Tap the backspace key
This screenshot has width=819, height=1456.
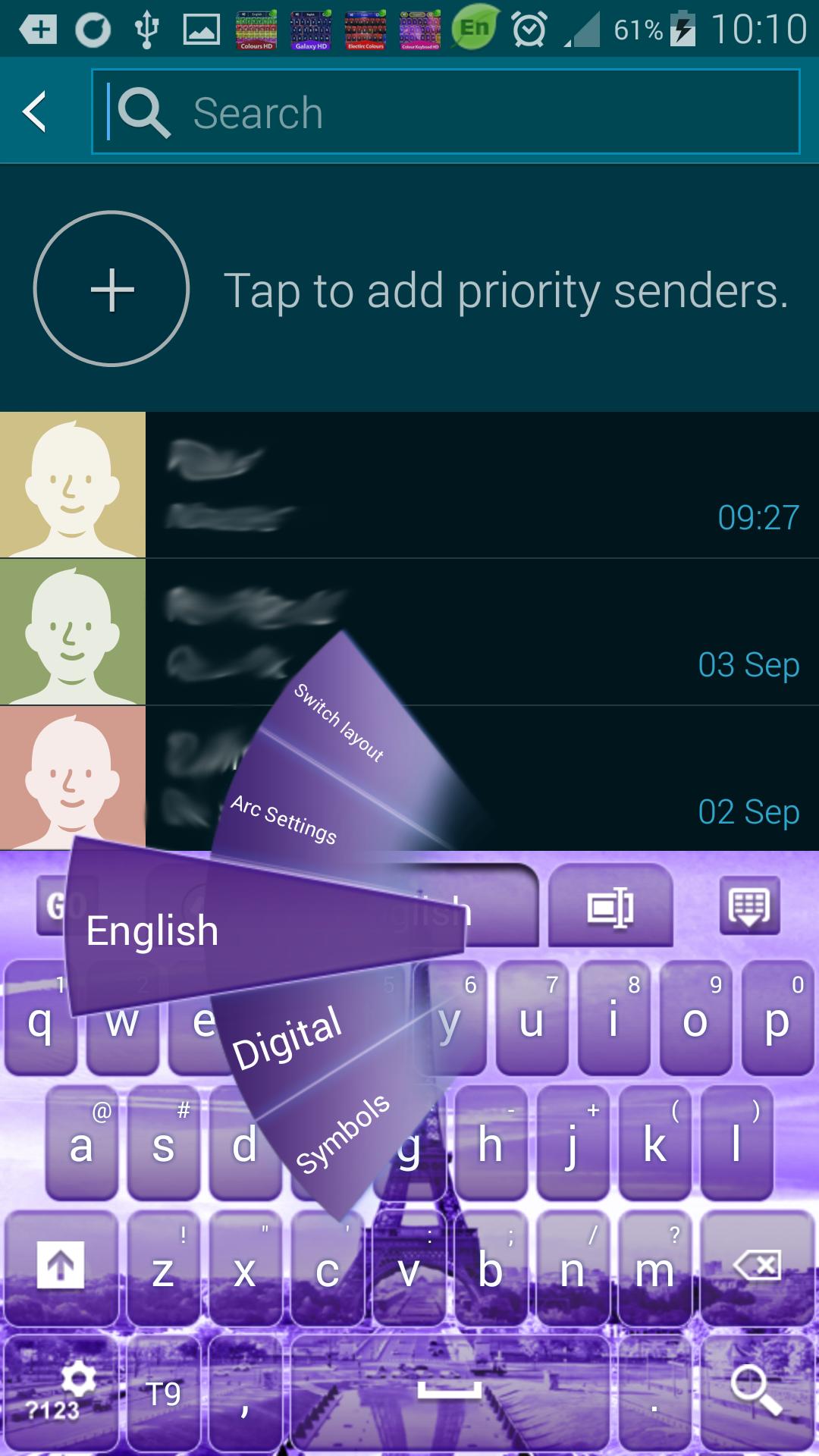click(x=757, y=1266)
